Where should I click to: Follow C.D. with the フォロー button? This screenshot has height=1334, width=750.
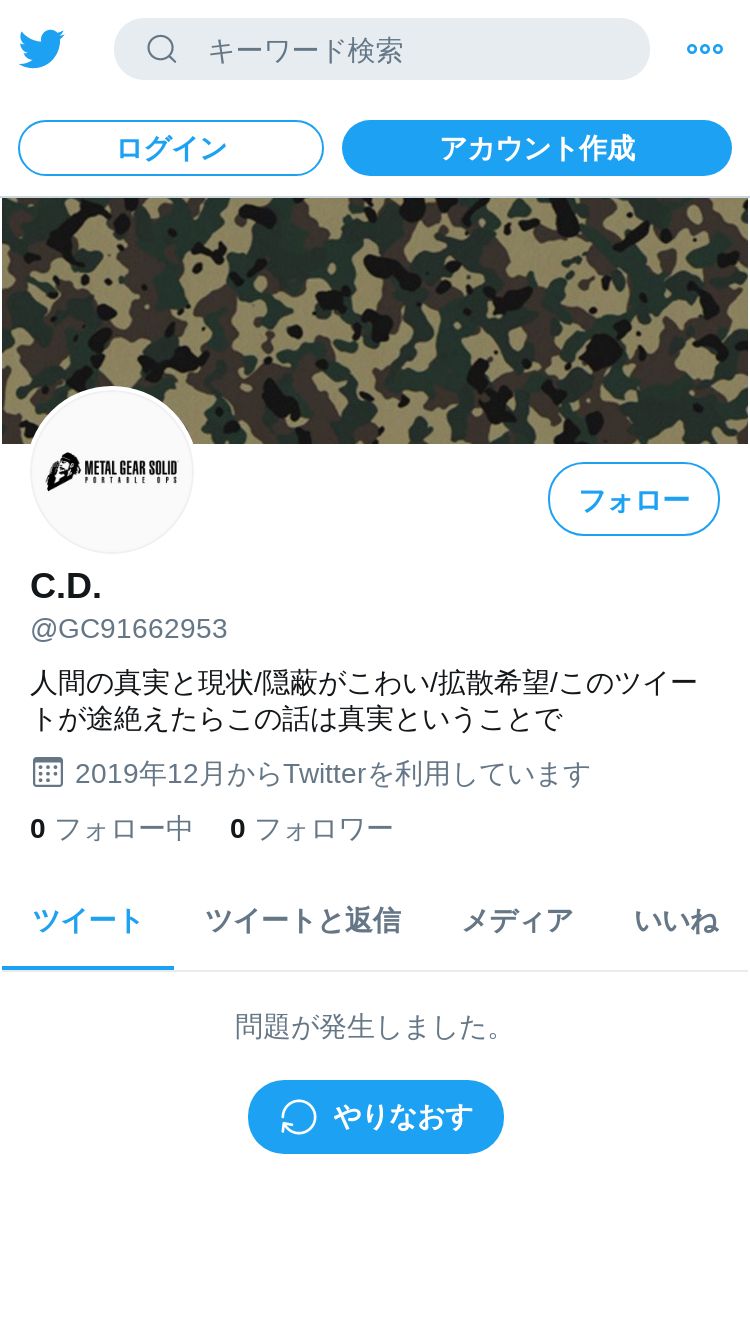(x=633, y=499)
